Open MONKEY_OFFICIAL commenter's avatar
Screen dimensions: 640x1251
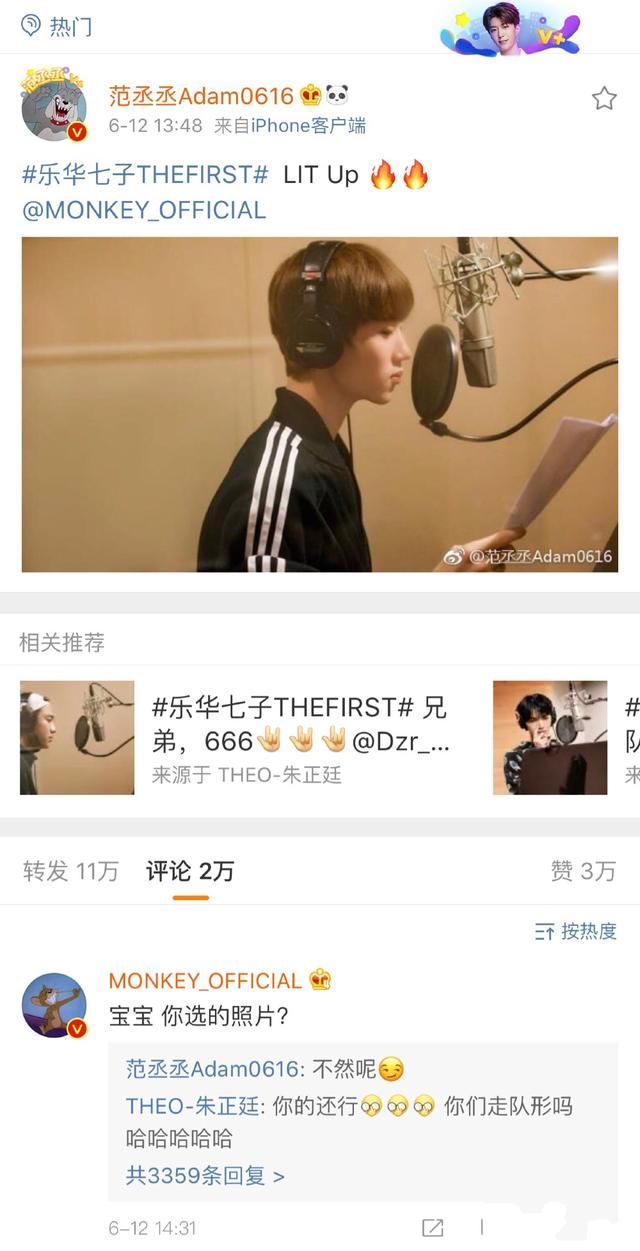pyautogui.click(x=54, y=1005)
